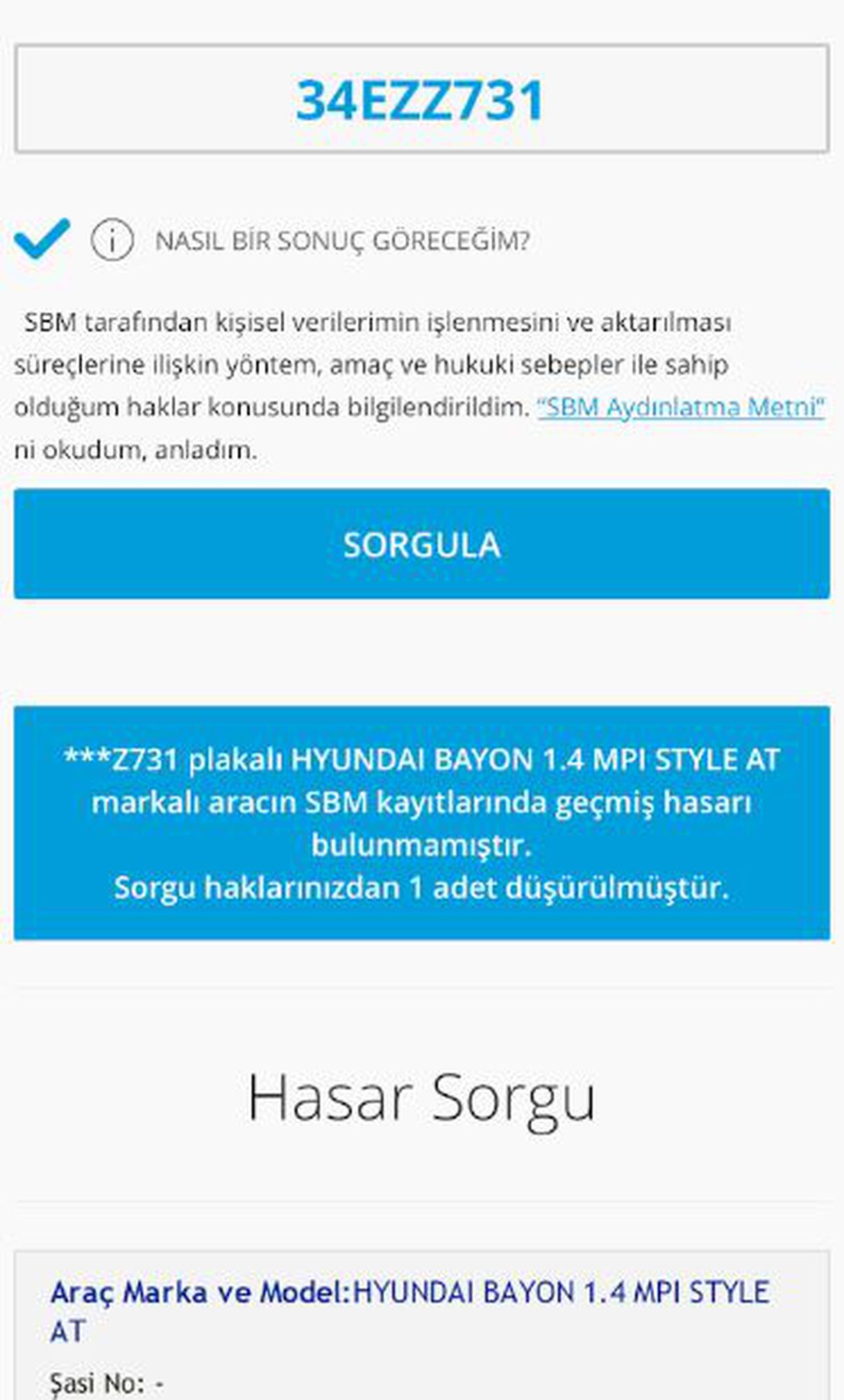Uncheck the SBM consent checkmark
The width and height of the screenshot is (844, 1400).
tap(42, 239)
